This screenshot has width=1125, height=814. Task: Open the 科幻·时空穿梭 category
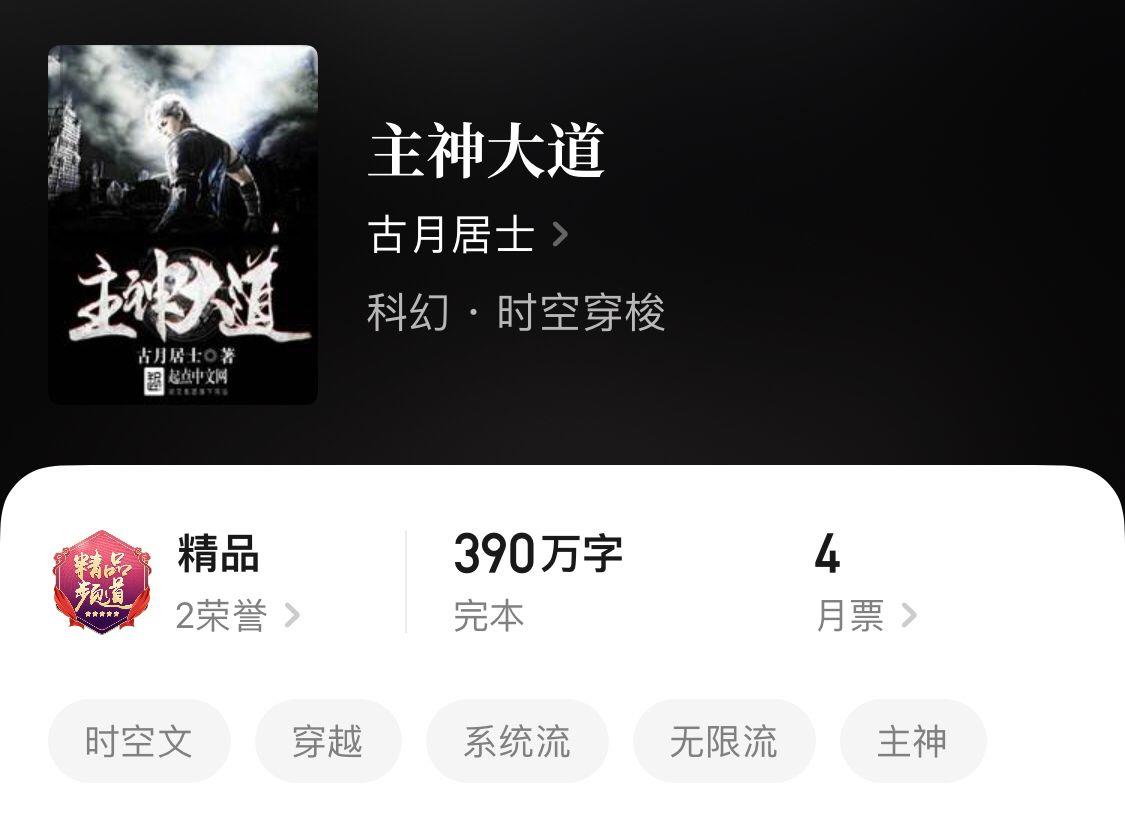click(516, 313)
